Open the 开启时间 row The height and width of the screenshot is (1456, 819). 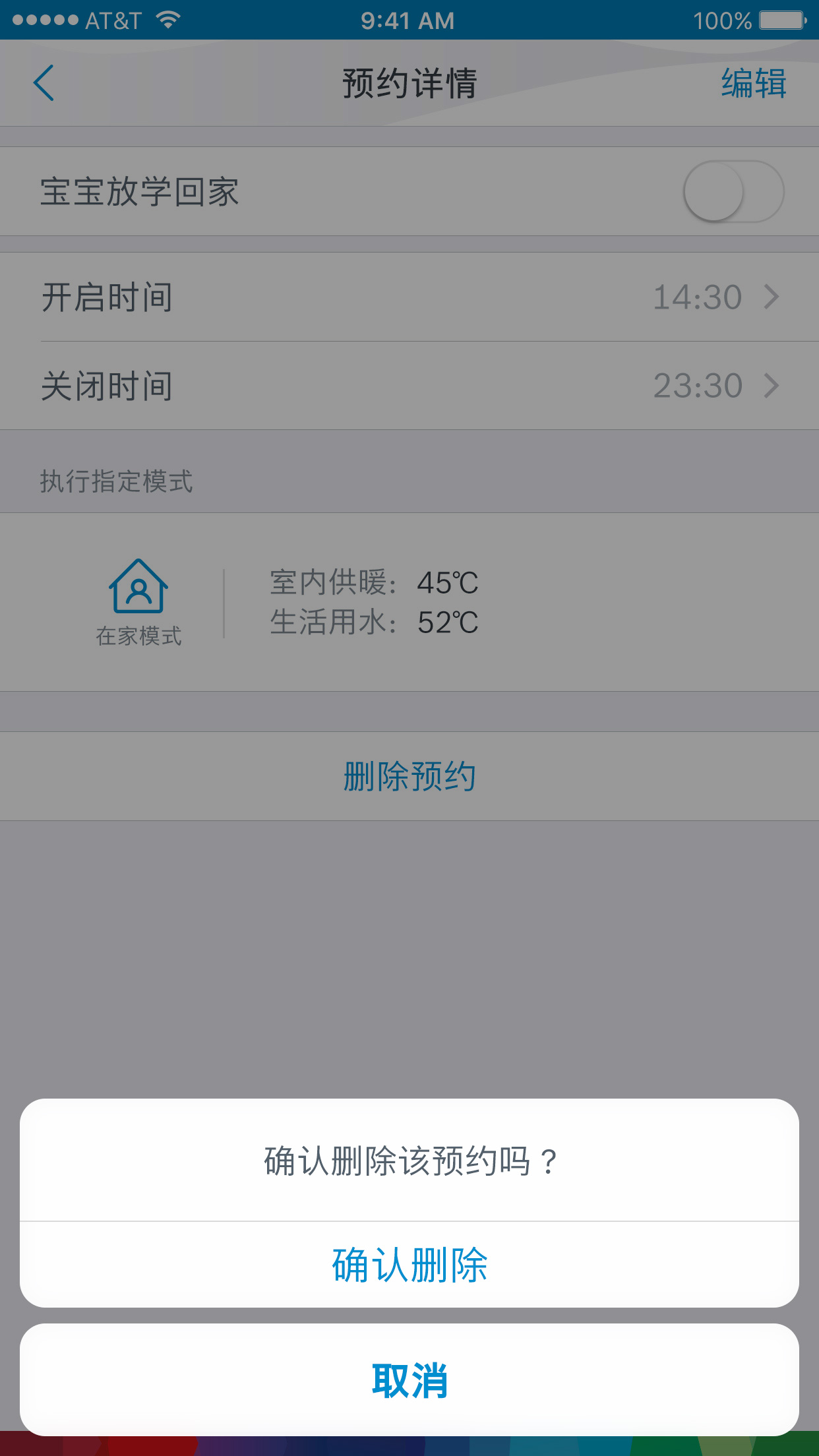pos(409,297)
